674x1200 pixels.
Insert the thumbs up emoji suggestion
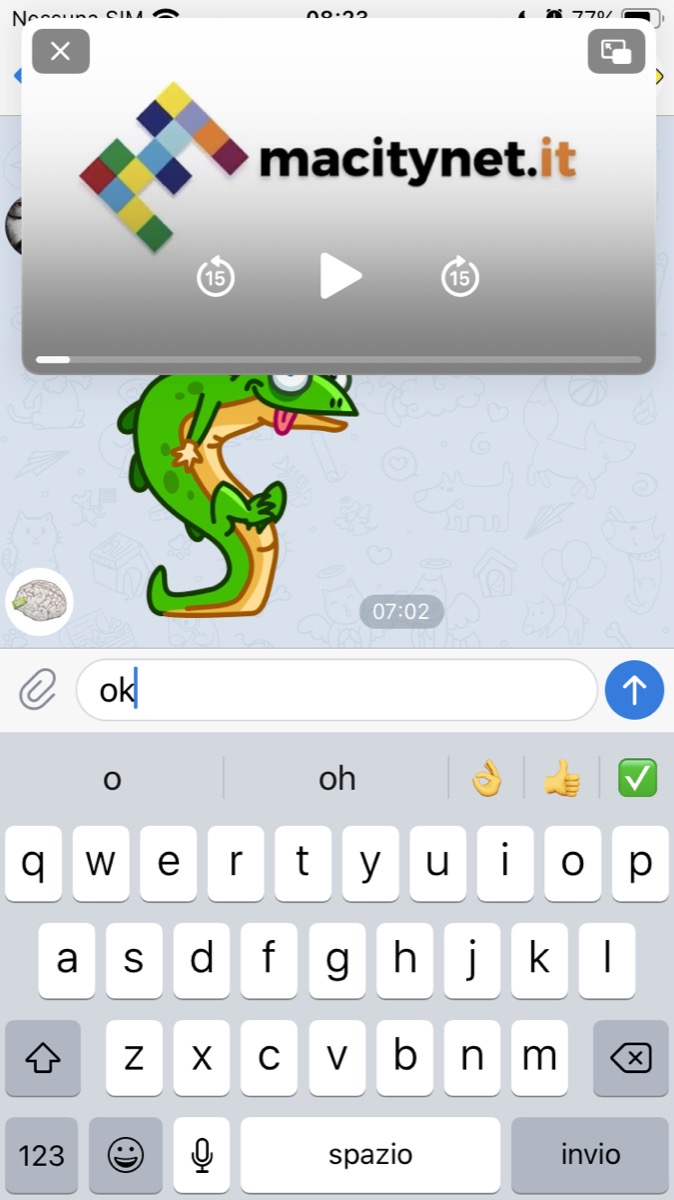(x=562, y=779)
